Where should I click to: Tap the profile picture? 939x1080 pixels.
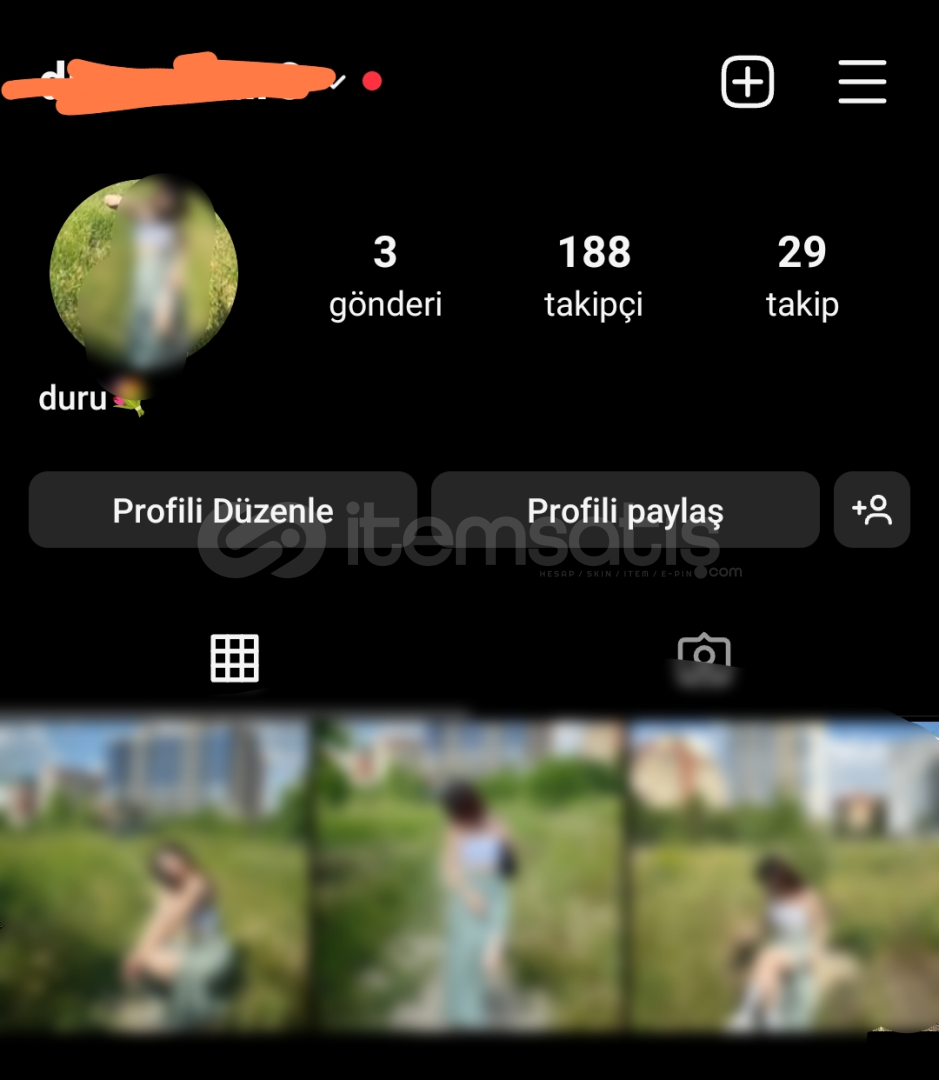tap(144, 273)
